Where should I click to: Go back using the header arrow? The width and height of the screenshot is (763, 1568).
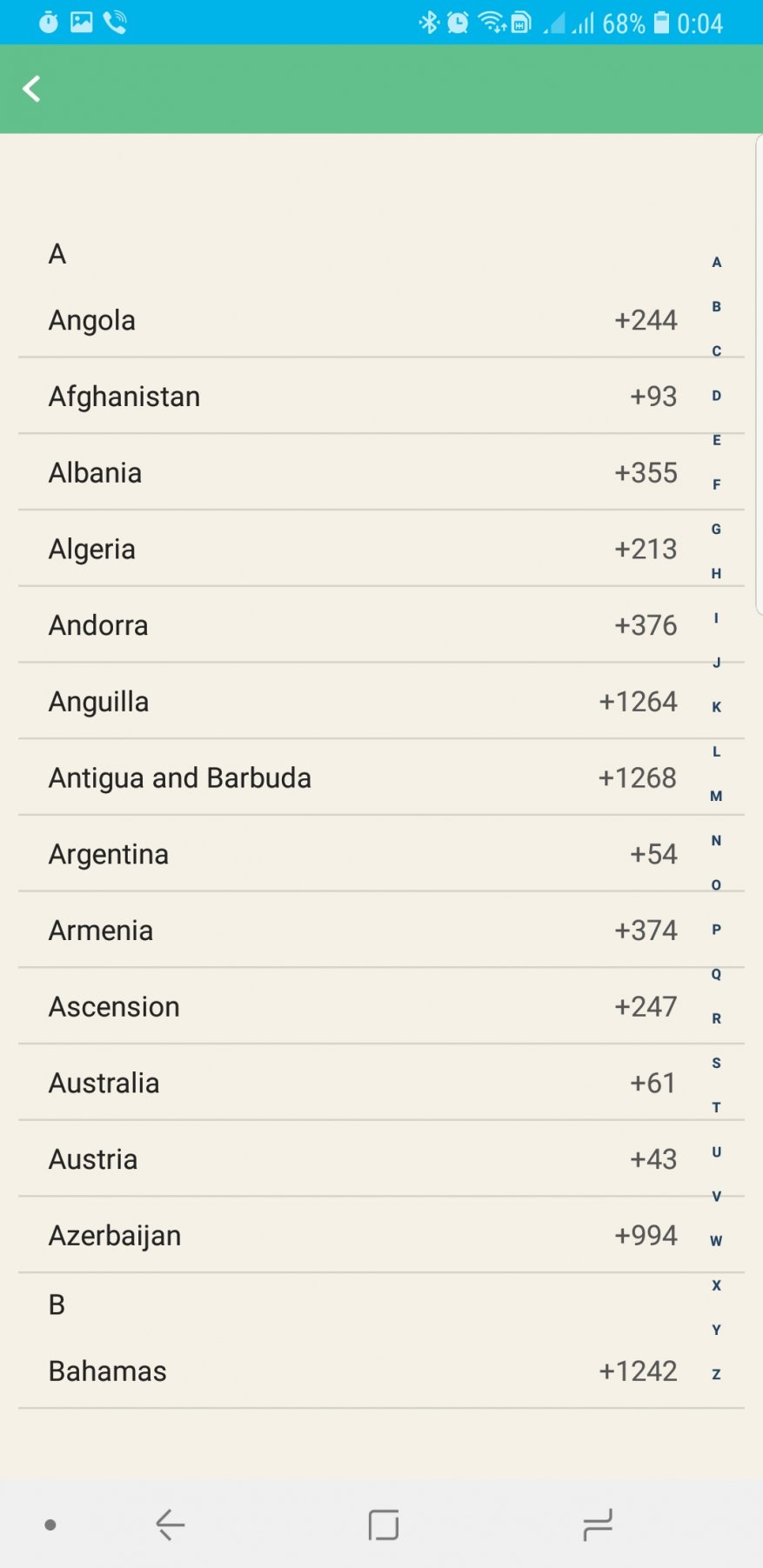point(32,89)
